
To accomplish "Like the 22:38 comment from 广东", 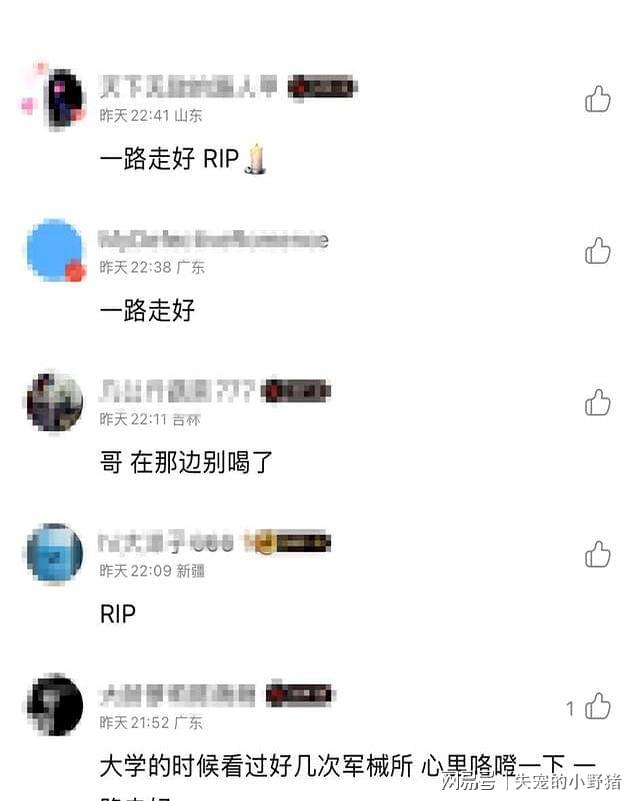I will [597, 250].
